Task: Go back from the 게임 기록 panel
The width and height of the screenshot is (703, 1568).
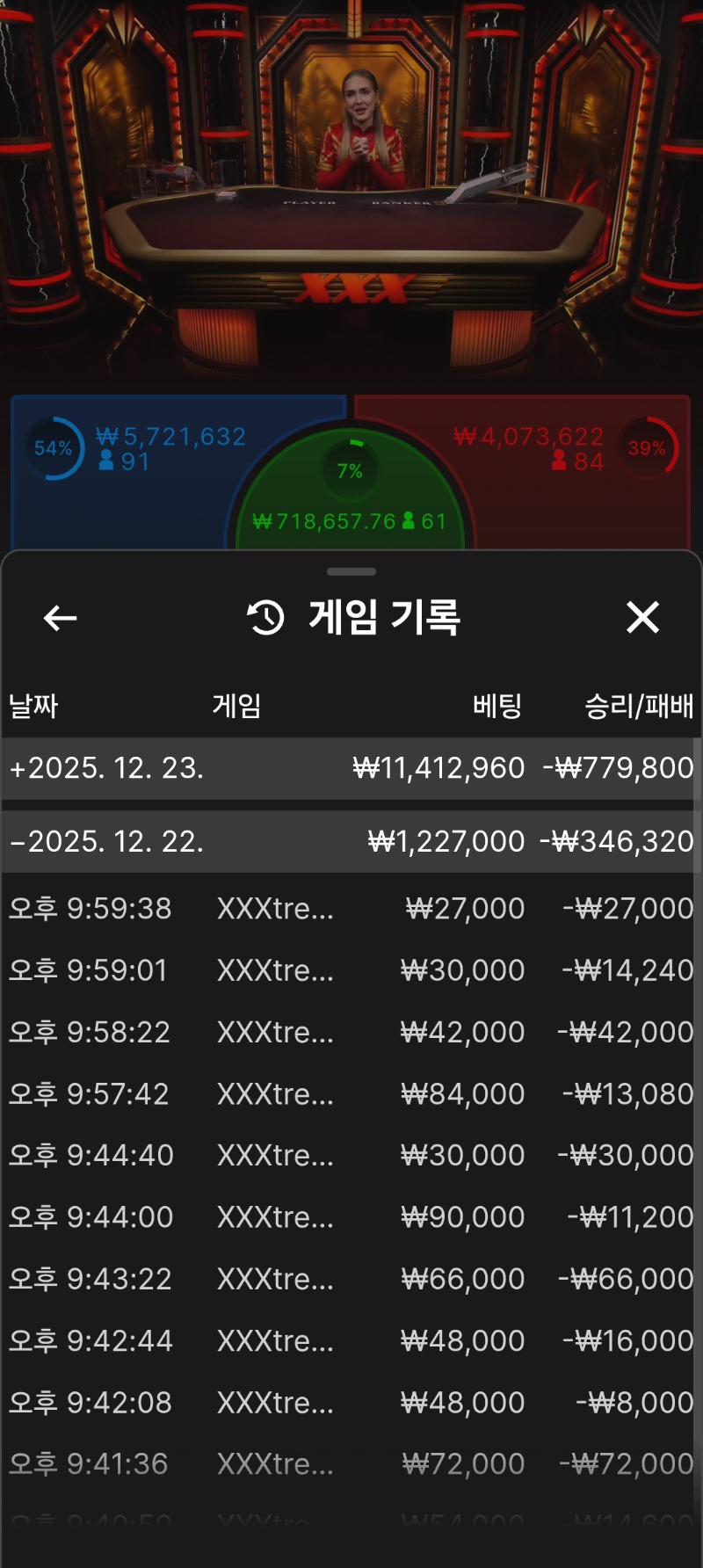Action: tap(60, 618)
